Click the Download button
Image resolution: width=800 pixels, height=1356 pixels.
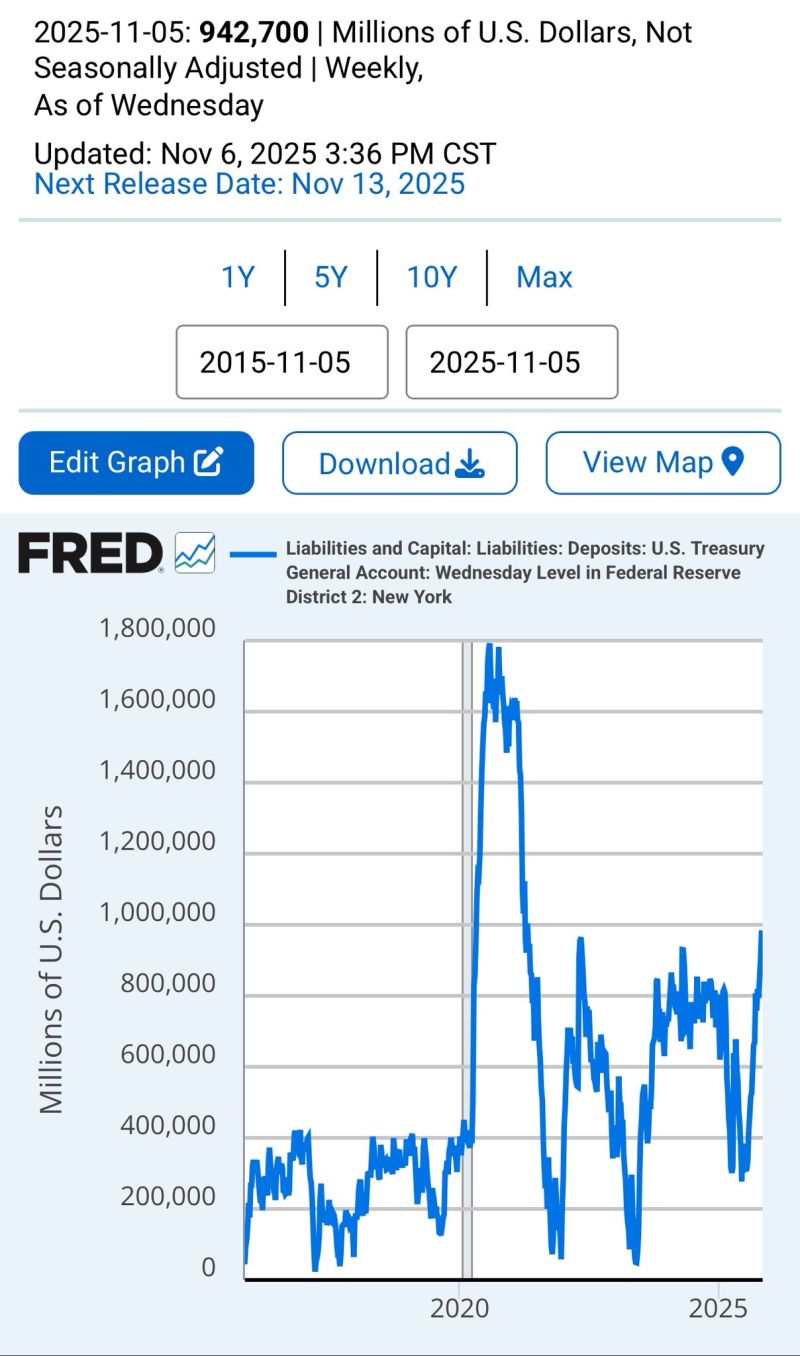point(400,462)
